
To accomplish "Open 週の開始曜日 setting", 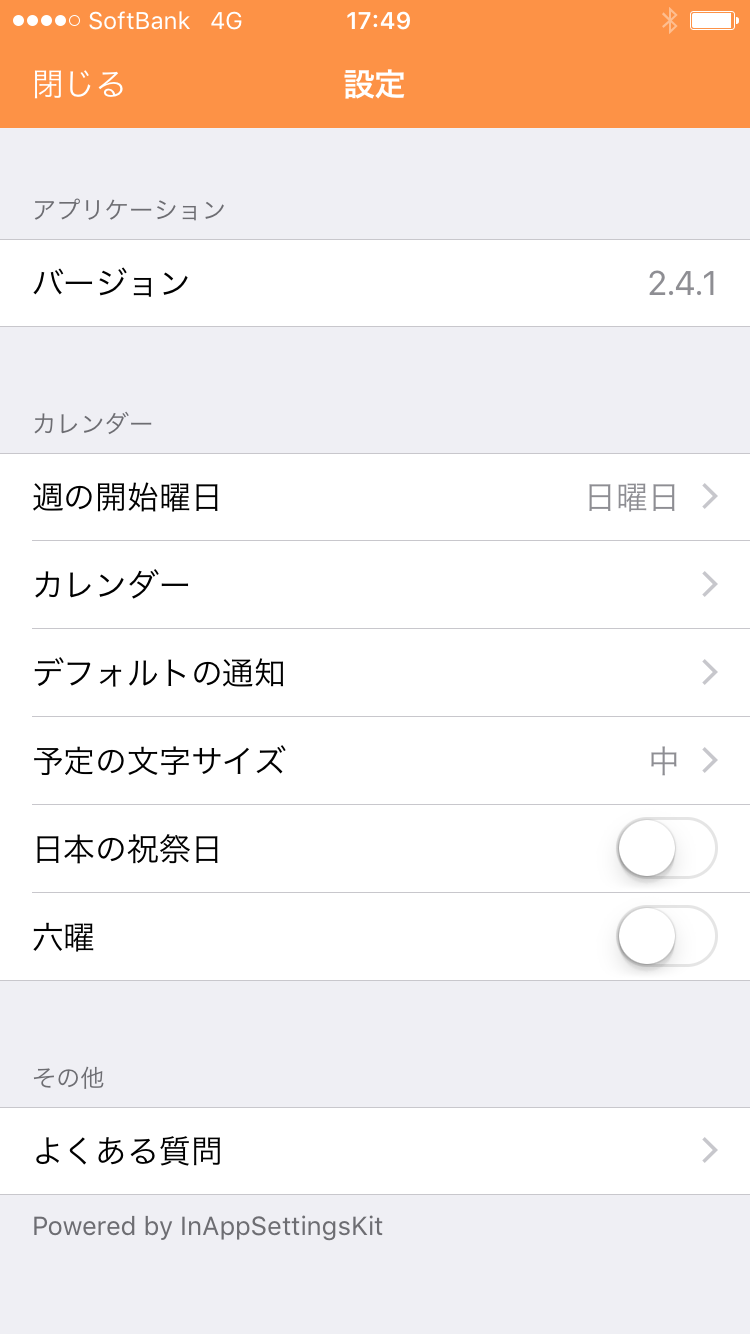I will (x=375, y=497).
